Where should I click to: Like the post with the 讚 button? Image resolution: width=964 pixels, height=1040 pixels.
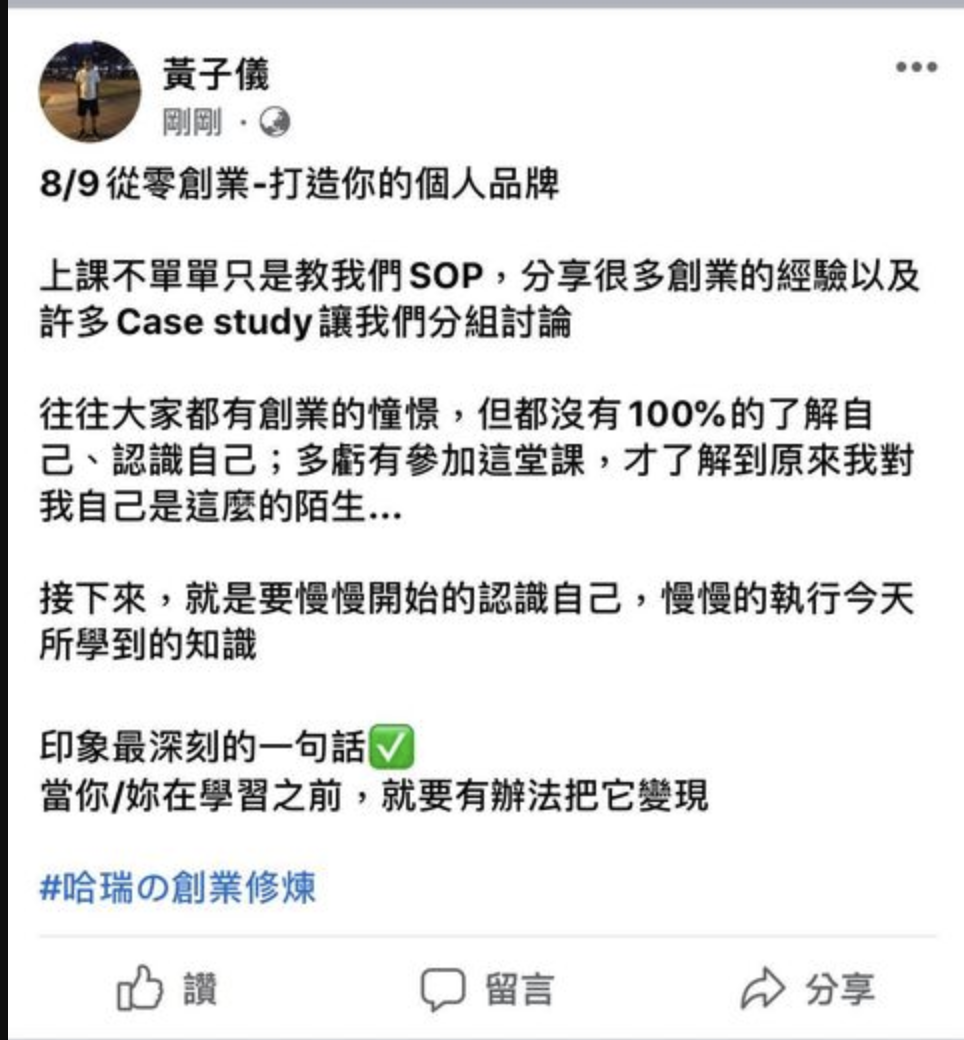point(166,988)
